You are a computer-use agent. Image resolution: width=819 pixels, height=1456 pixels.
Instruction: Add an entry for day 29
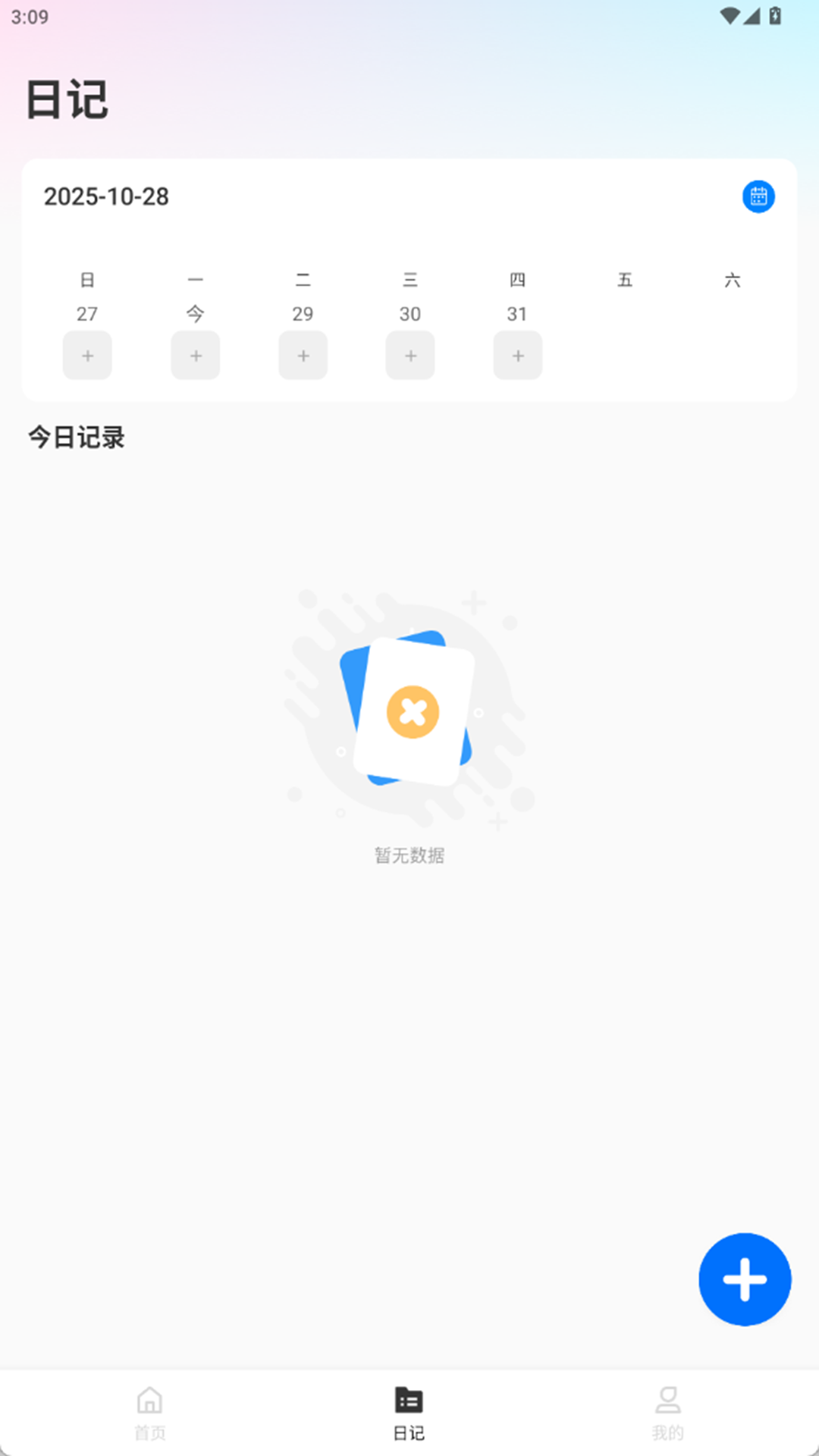click(303, 355)
